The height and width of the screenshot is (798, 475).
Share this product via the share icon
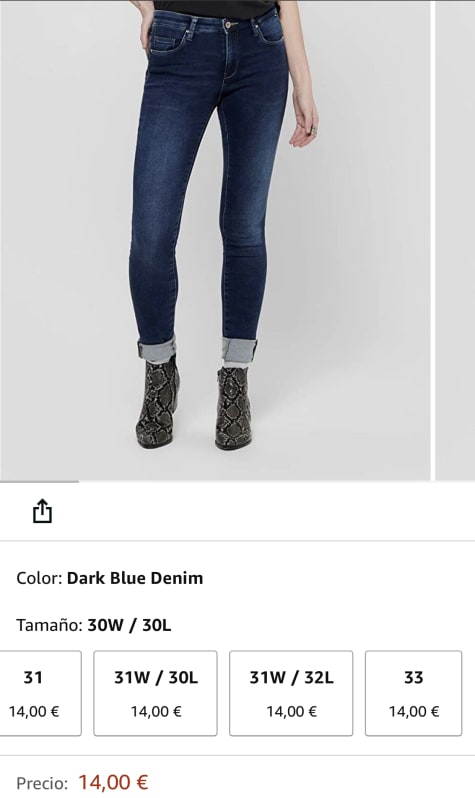42,511
